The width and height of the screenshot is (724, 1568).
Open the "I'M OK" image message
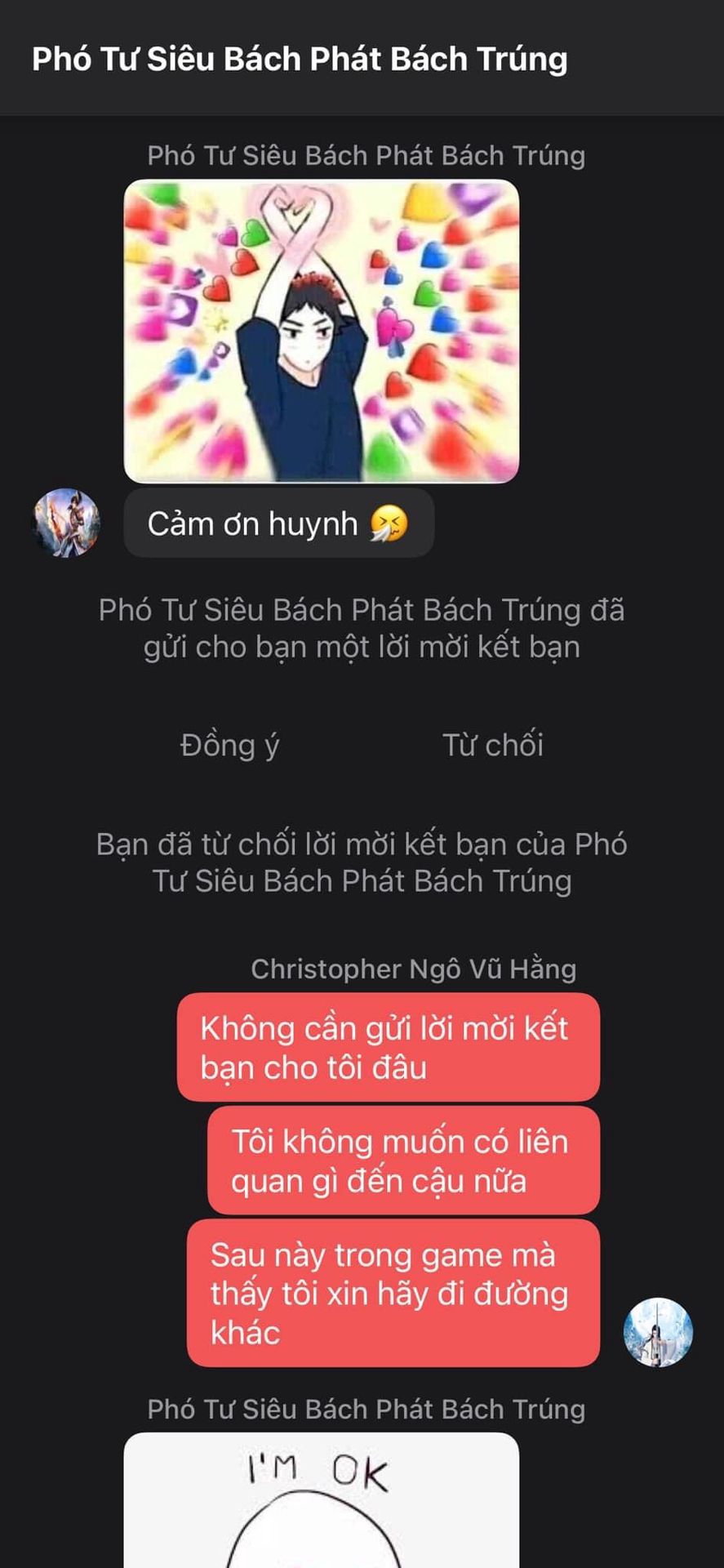[321, 1501]
